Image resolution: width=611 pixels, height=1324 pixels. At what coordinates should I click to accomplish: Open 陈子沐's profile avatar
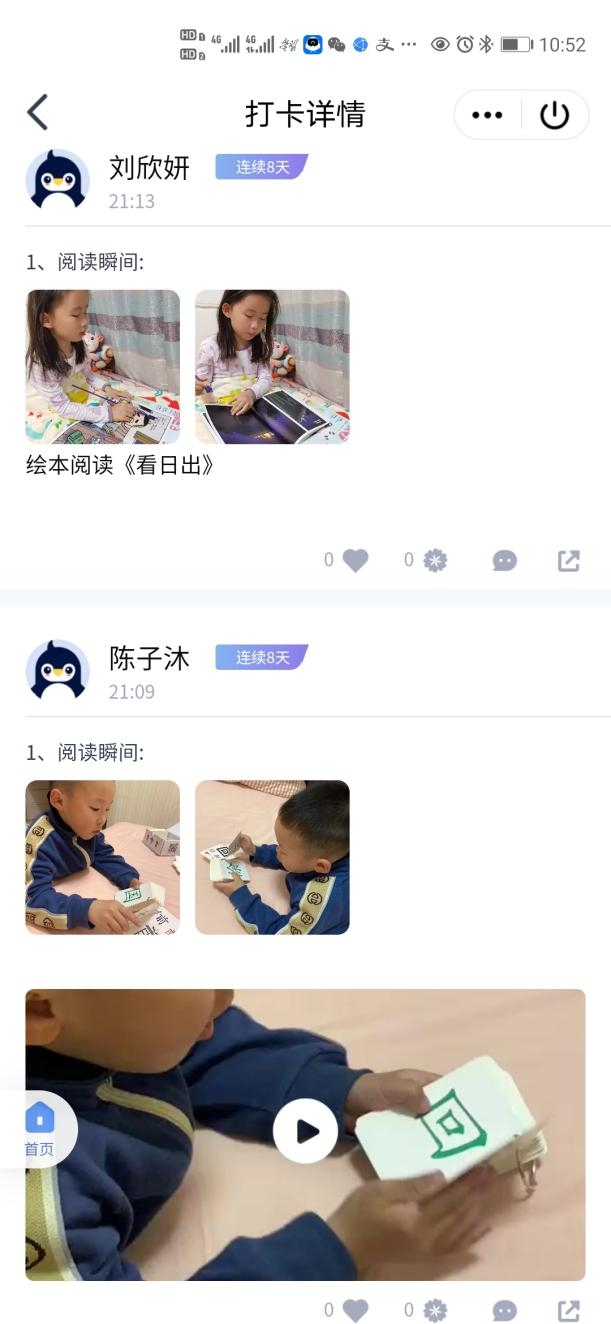pos(57,670)
